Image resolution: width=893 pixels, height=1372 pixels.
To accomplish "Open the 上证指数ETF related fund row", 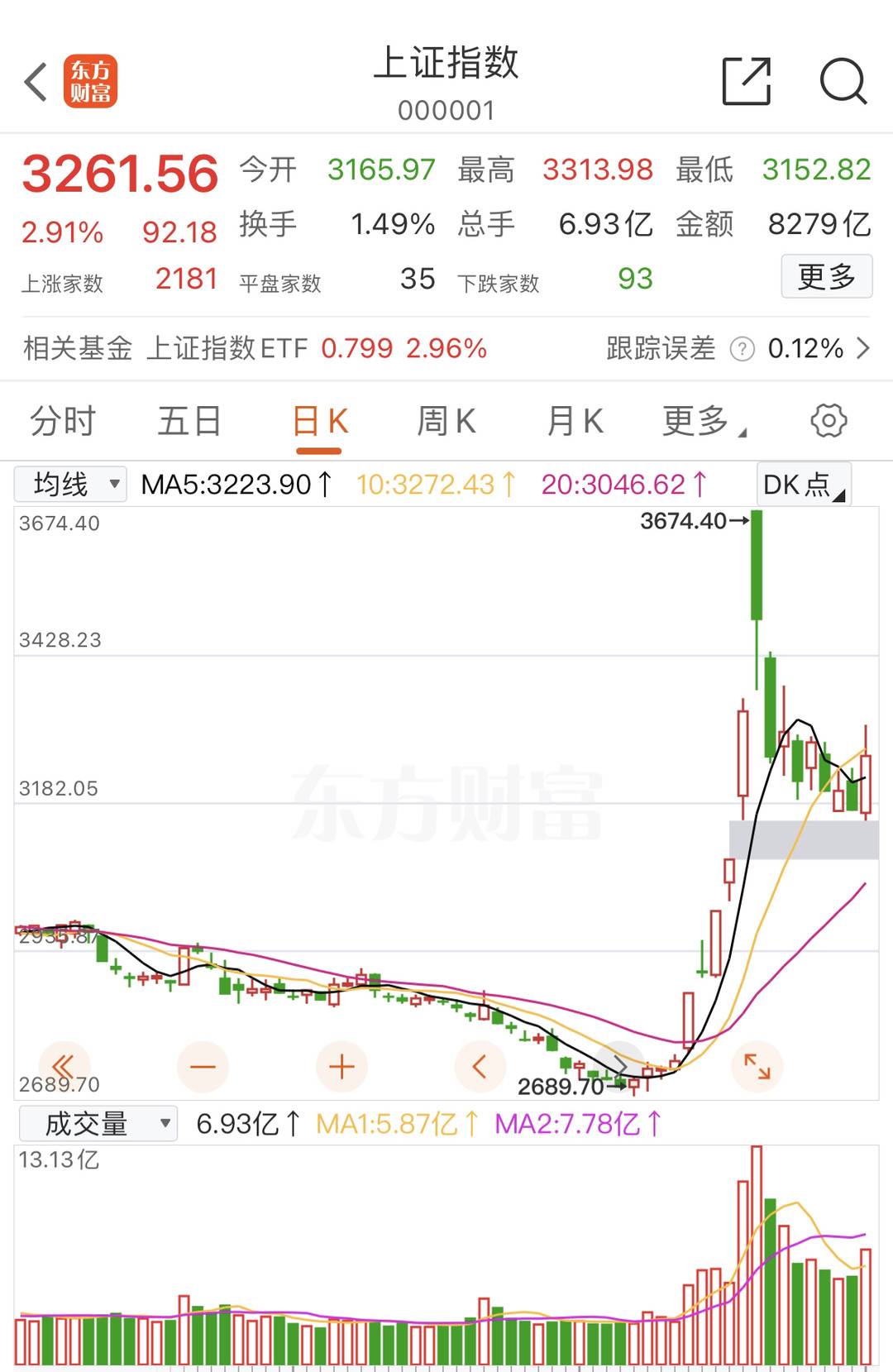I will point(446,349).
